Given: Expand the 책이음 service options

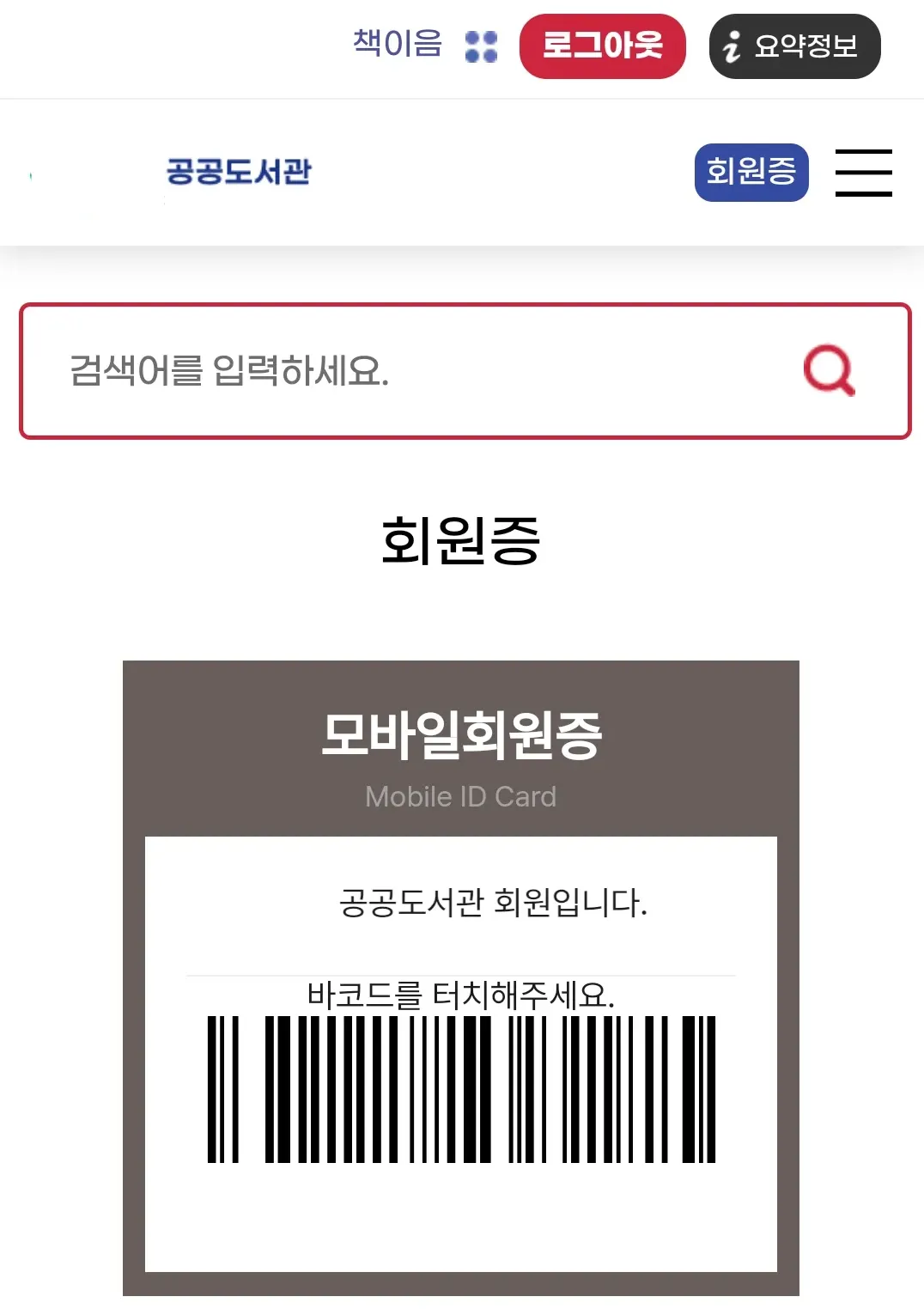Looking at the screenshot, I should (x=398, y=47).
